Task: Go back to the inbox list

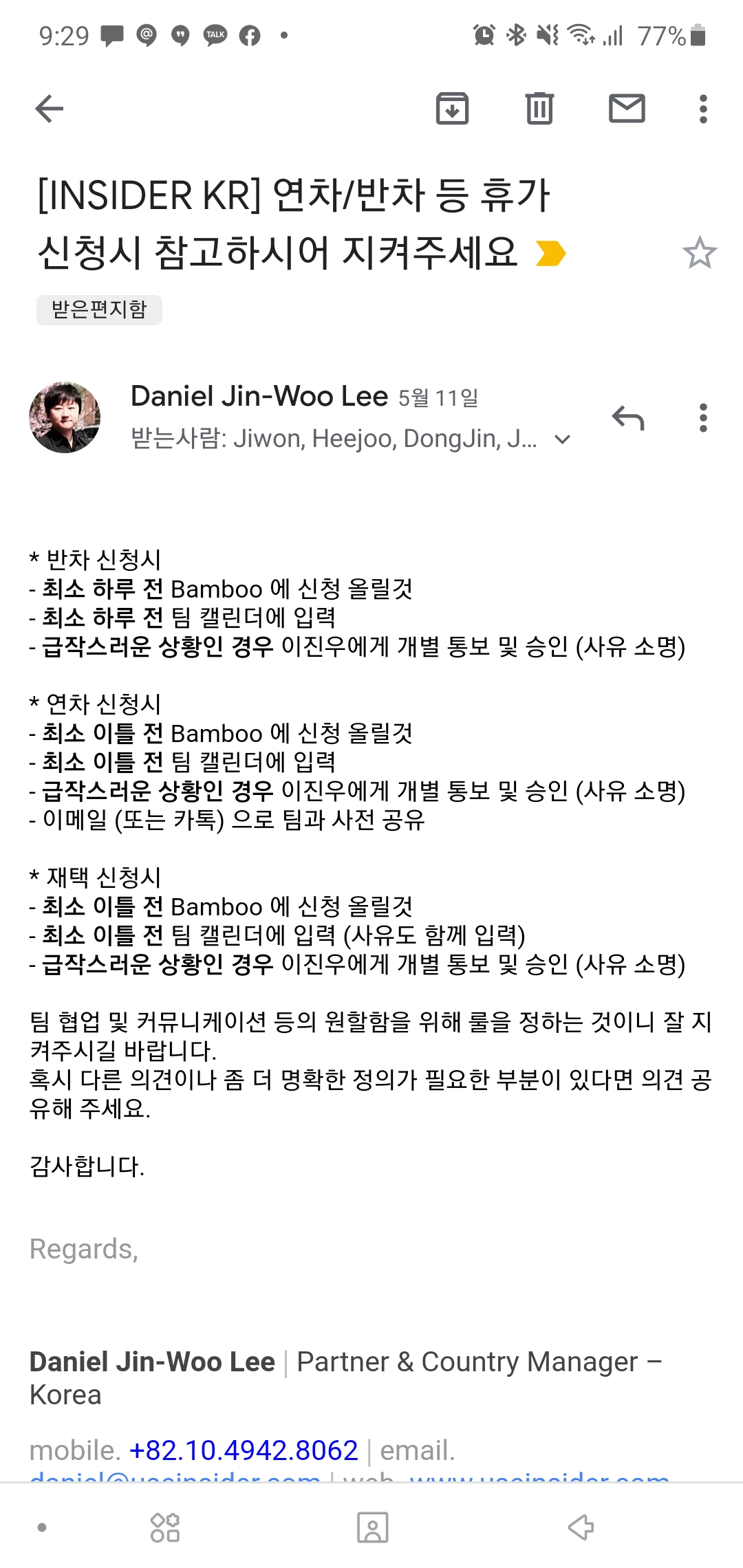Action: point(50,109)
